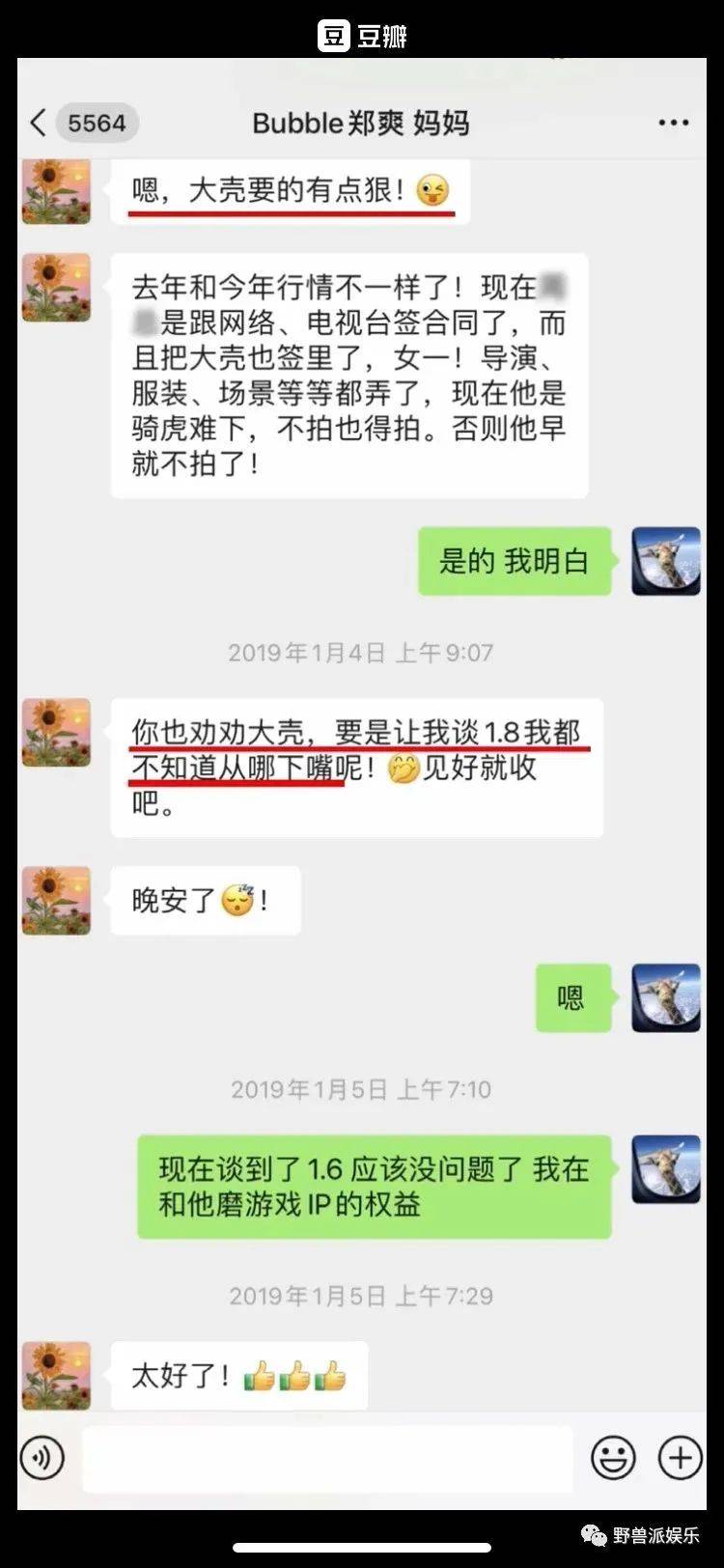Viewport: 724px width, 1568px height.
Task: Open sunflower avatar beside 晚安了 message
Action: (56, 900)
